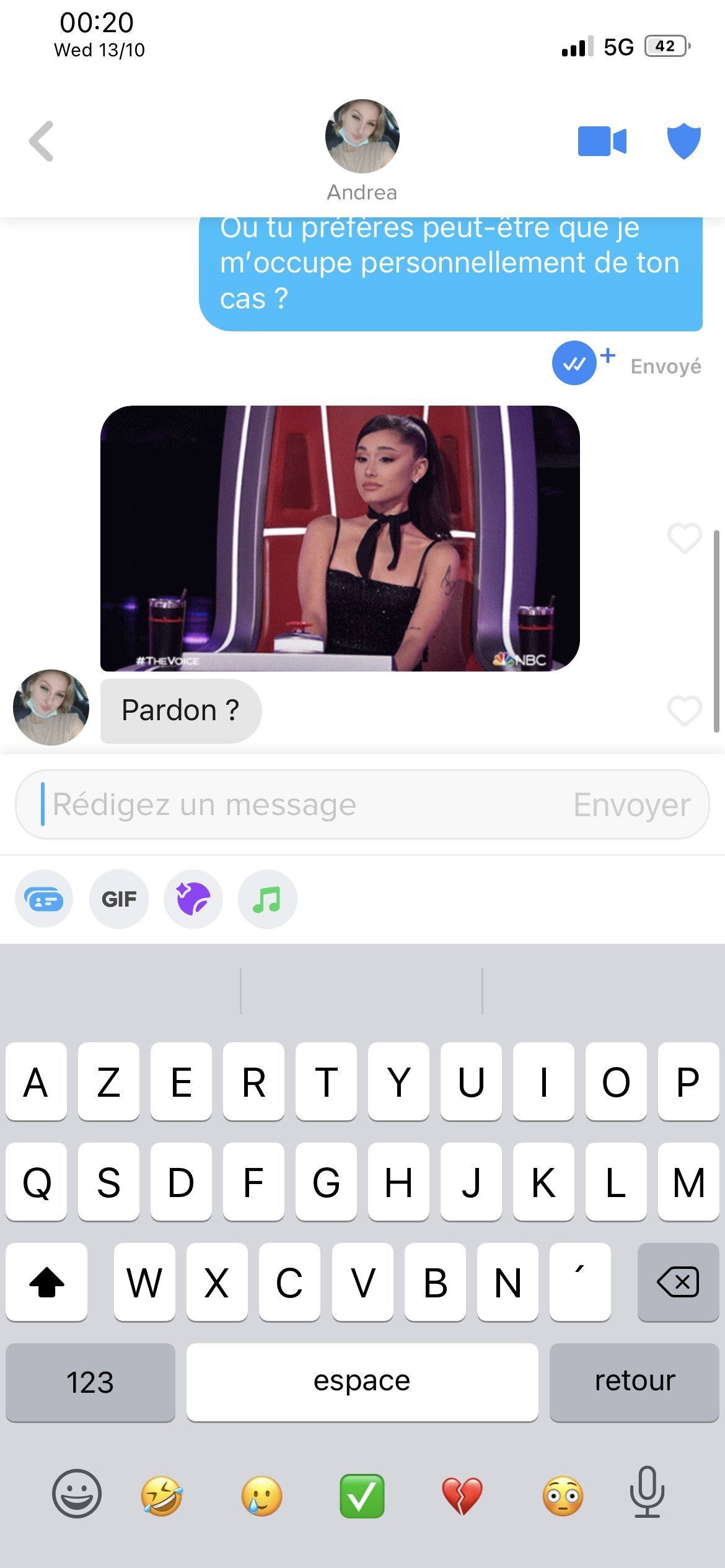
Task: Open the GIF picker
Action: (119, 899)
